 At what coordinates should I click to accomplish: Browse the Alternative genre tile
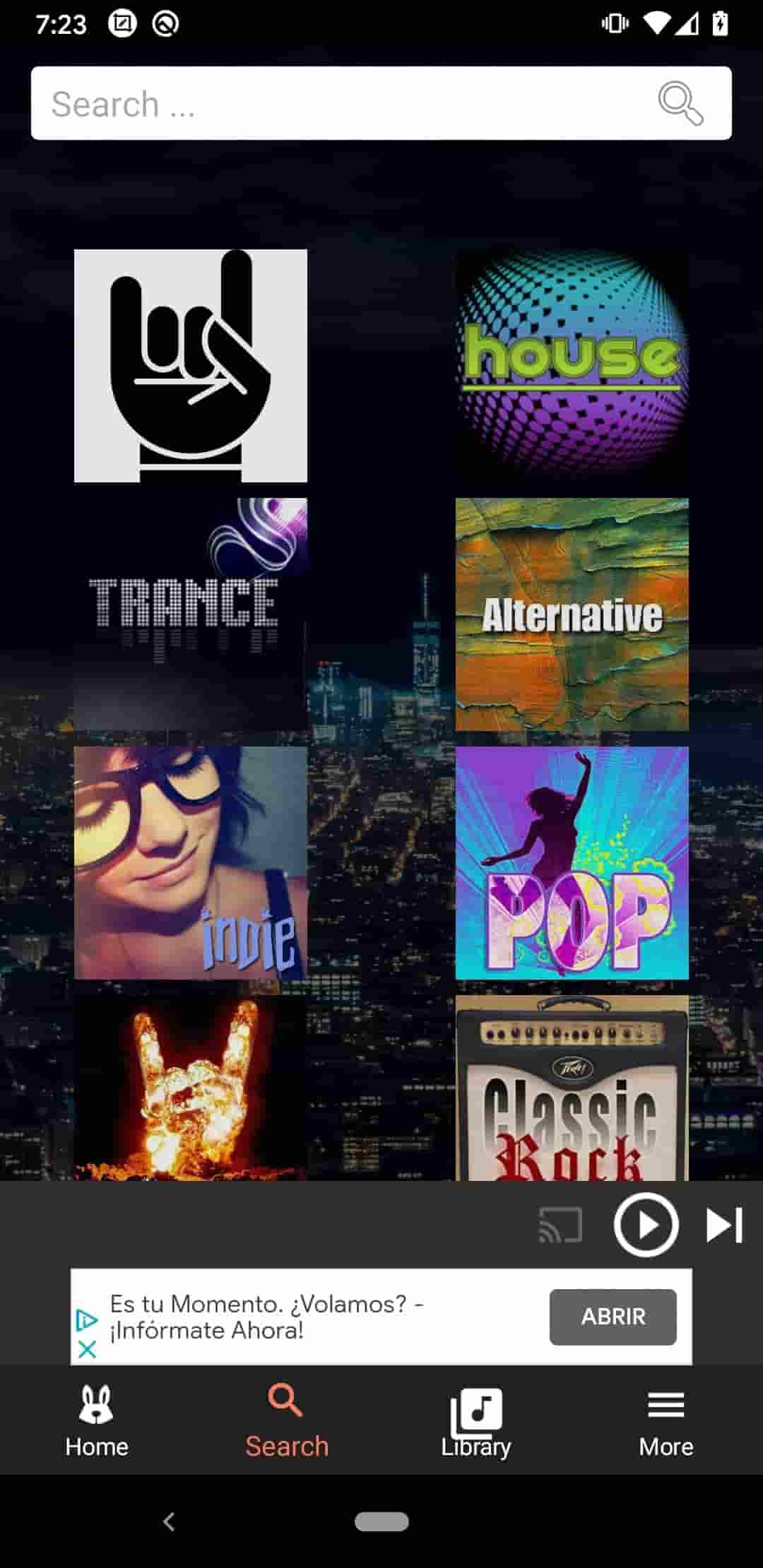[572, 614]
